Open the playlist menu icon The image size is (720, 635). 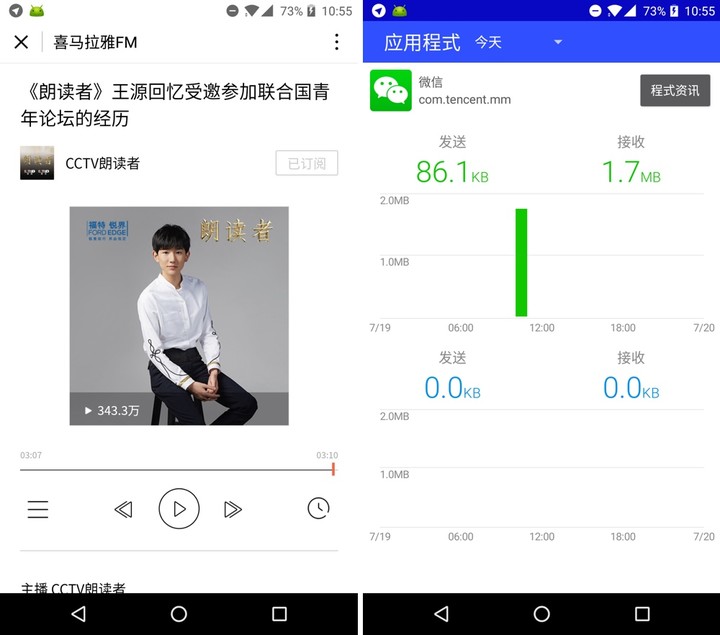(x=38, y=509)
